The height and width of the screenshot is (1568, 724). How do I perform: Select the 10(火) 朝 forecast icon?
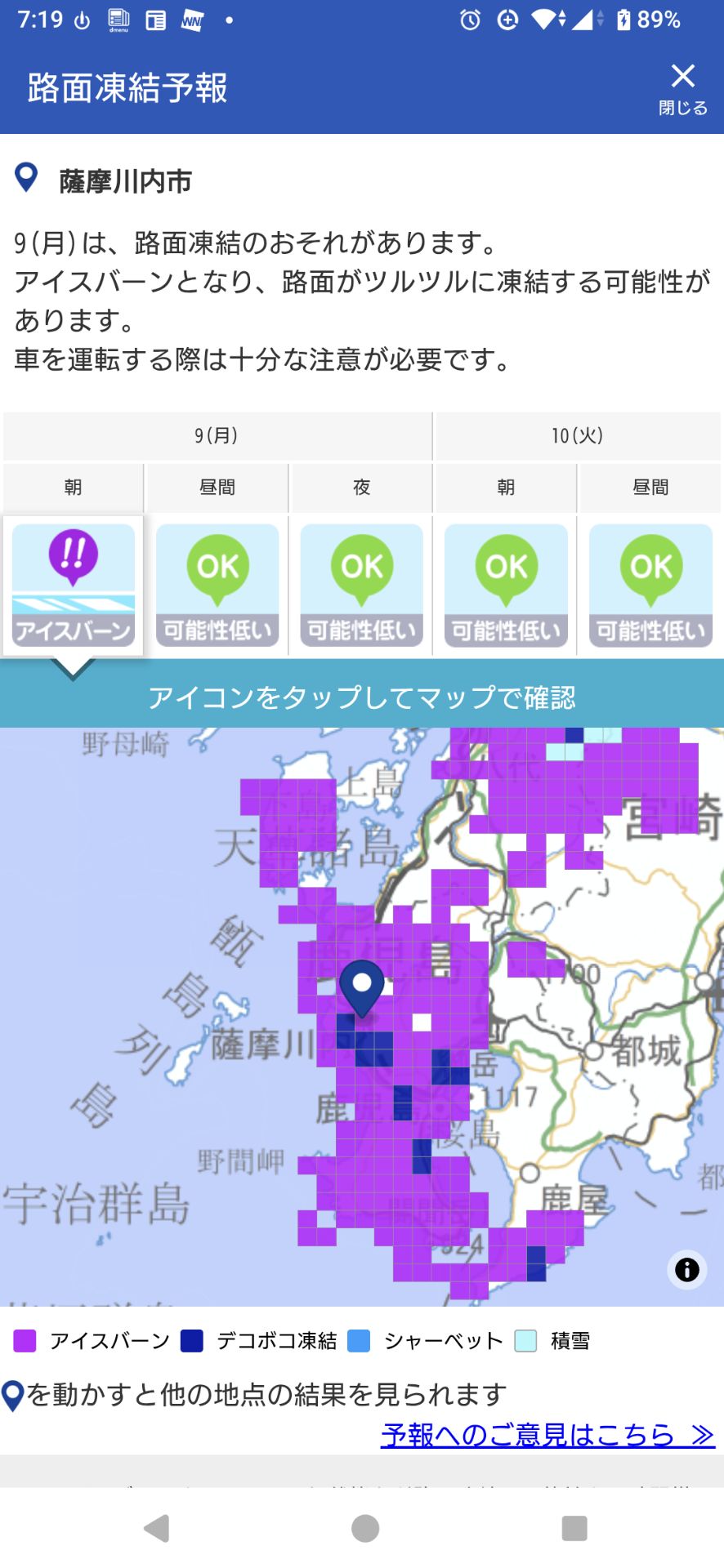click(506, 586)
